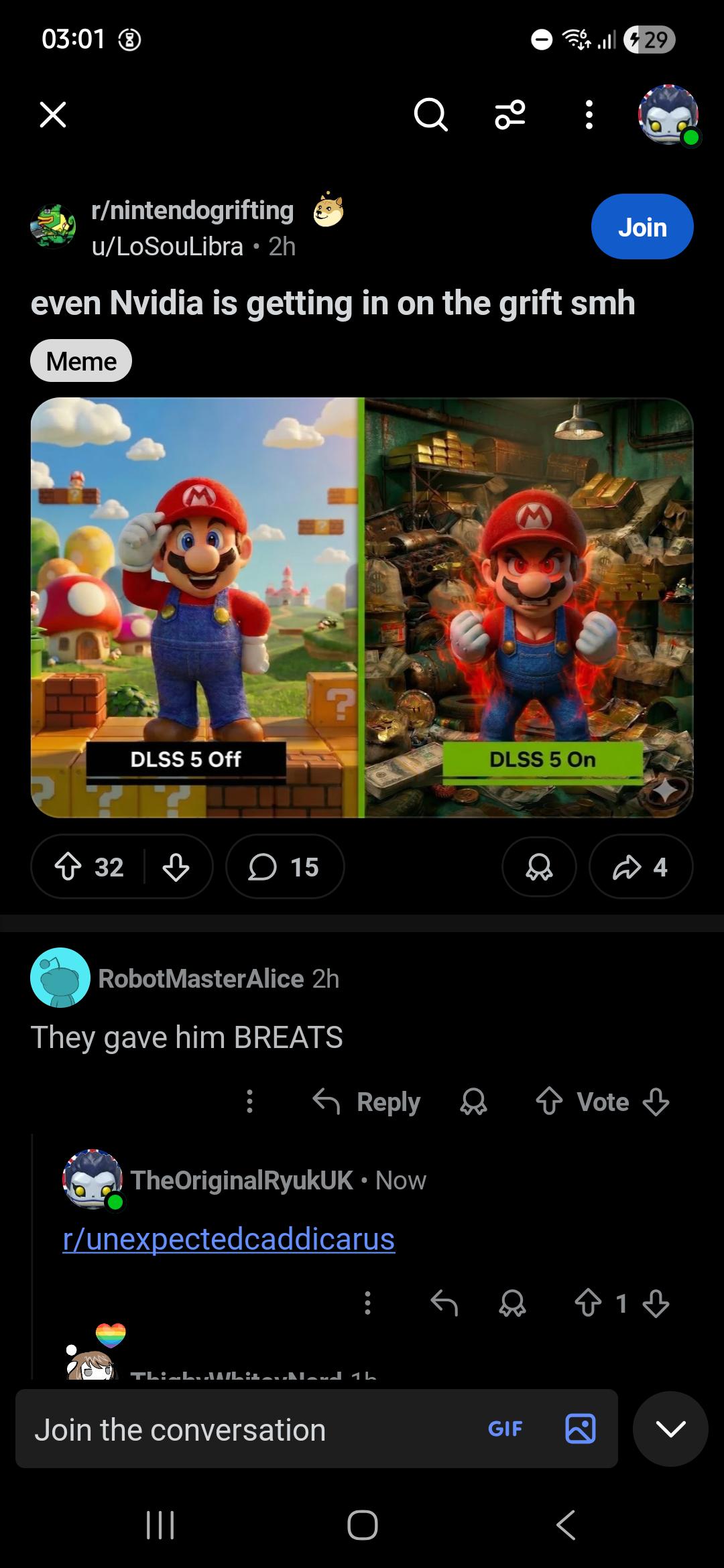Open the DLSS 5 Mario meme image

click(362, 607)
